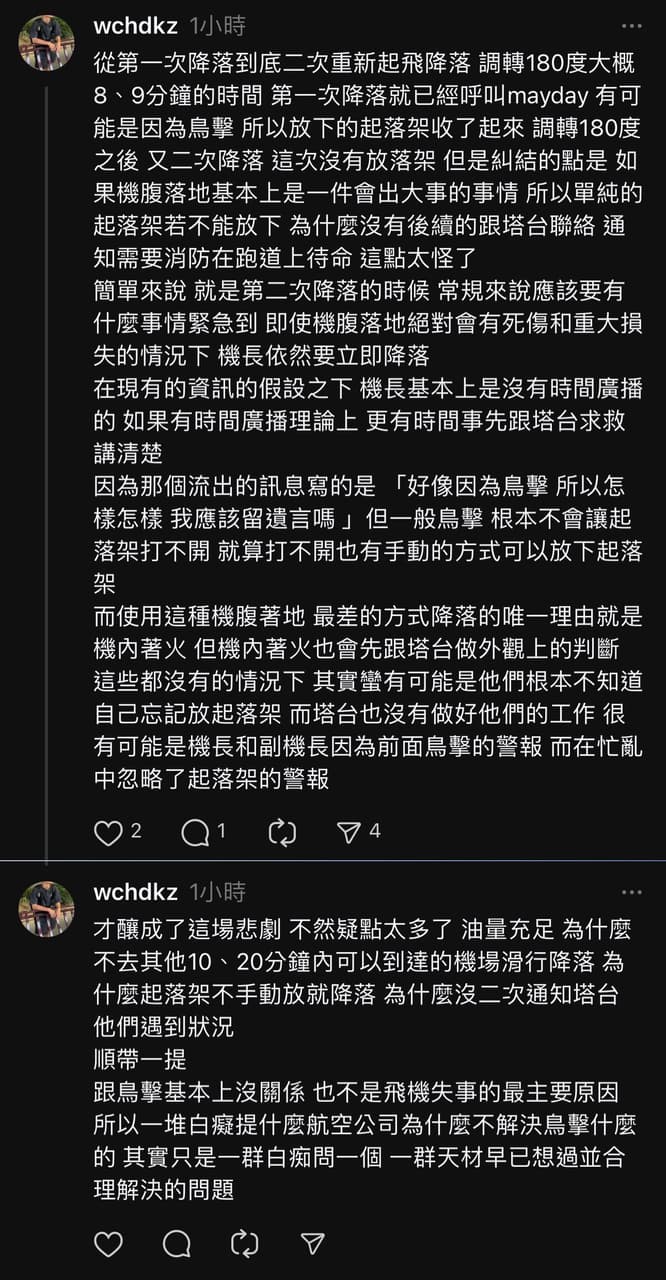Share the post starting with 才釀成了這場悲劇

[313, 1243]
